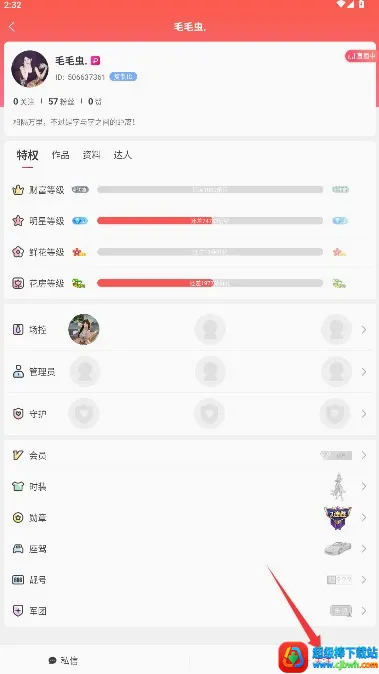The image size is (379, 674).
Task: Open the 会员 row
Action: tap(190, 455)
